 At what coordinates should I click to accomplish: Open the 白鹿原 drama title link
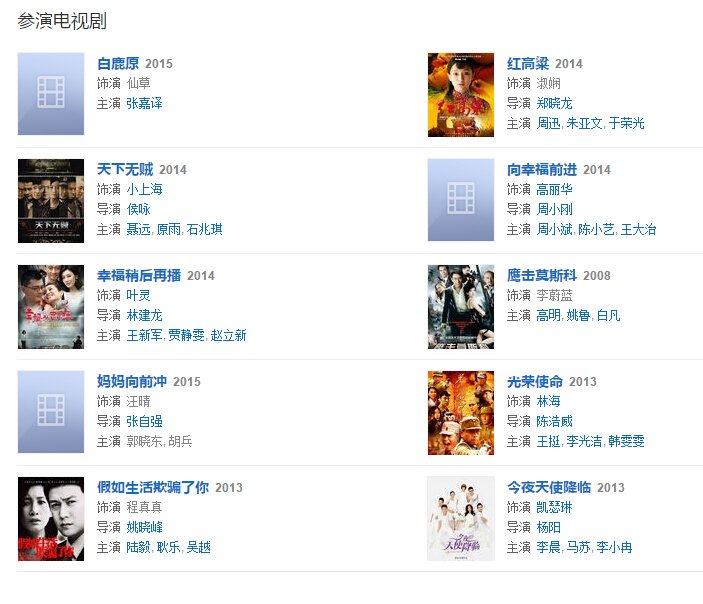click(118, 63)
